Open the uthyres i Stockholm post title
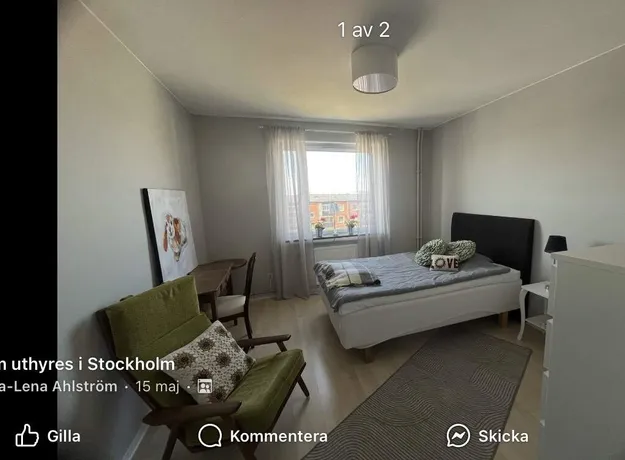Viewport: 625px width, 460px height. (x=90, y=364)
